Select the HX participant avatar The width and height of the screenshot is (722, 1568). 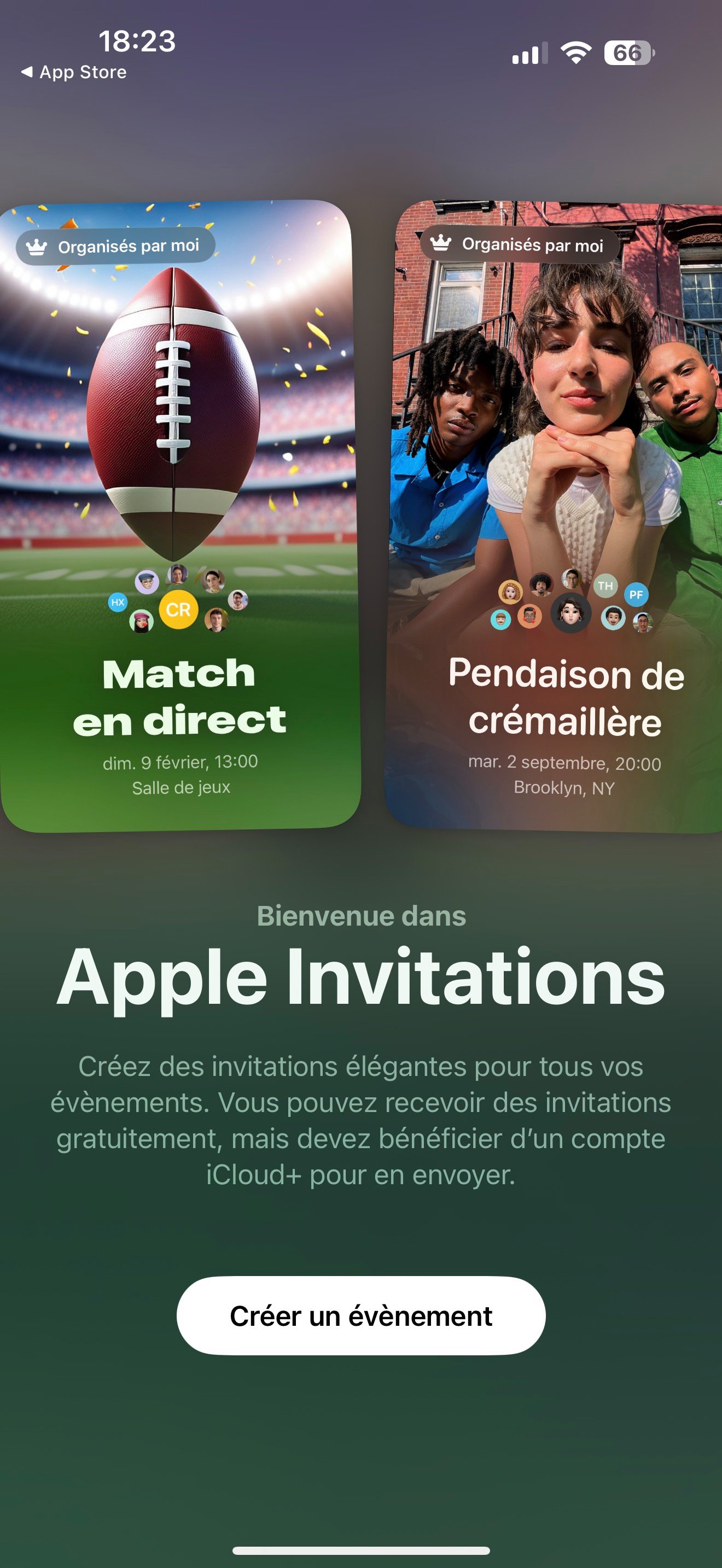118,601
